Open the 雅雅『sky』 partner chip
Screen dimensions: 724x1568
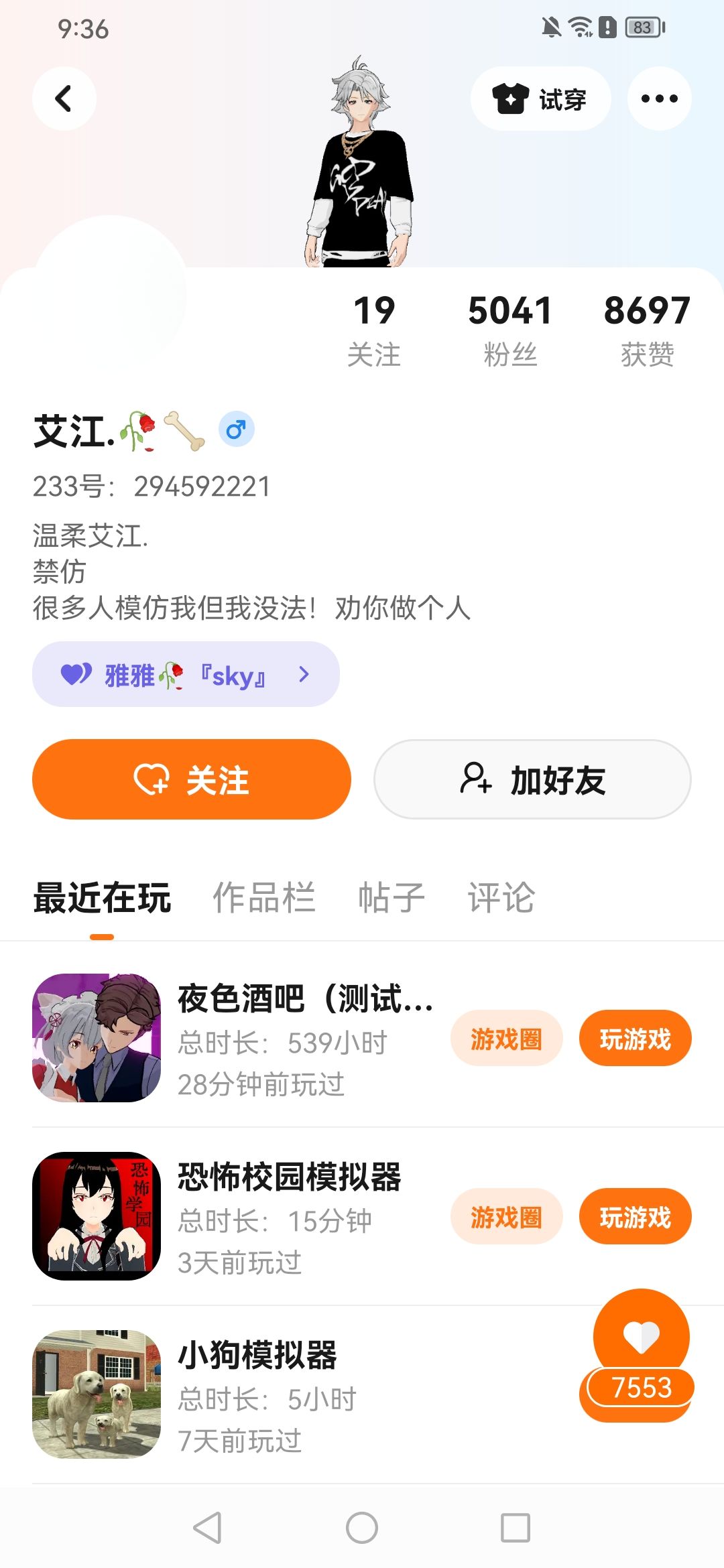click(186, 674)
